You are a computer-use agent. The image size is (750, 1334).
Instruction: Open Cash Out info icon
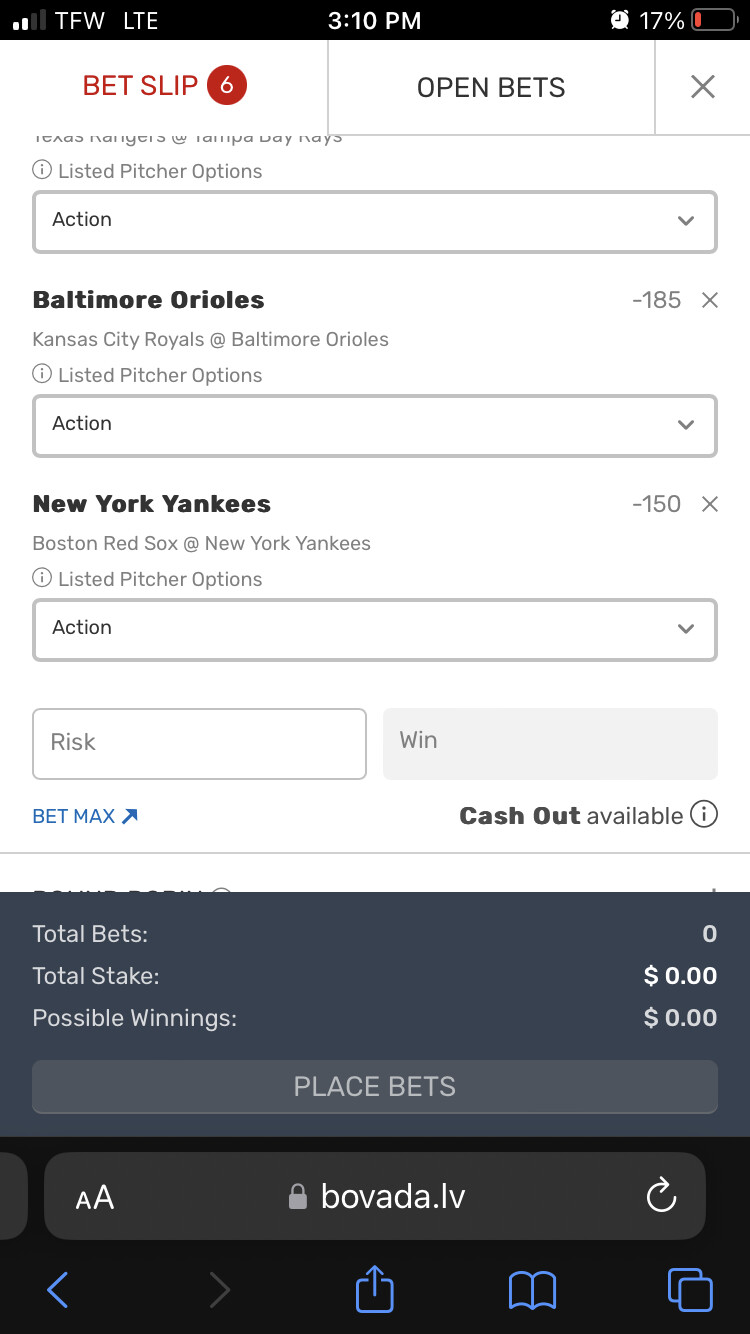click(x=704, y=815)
